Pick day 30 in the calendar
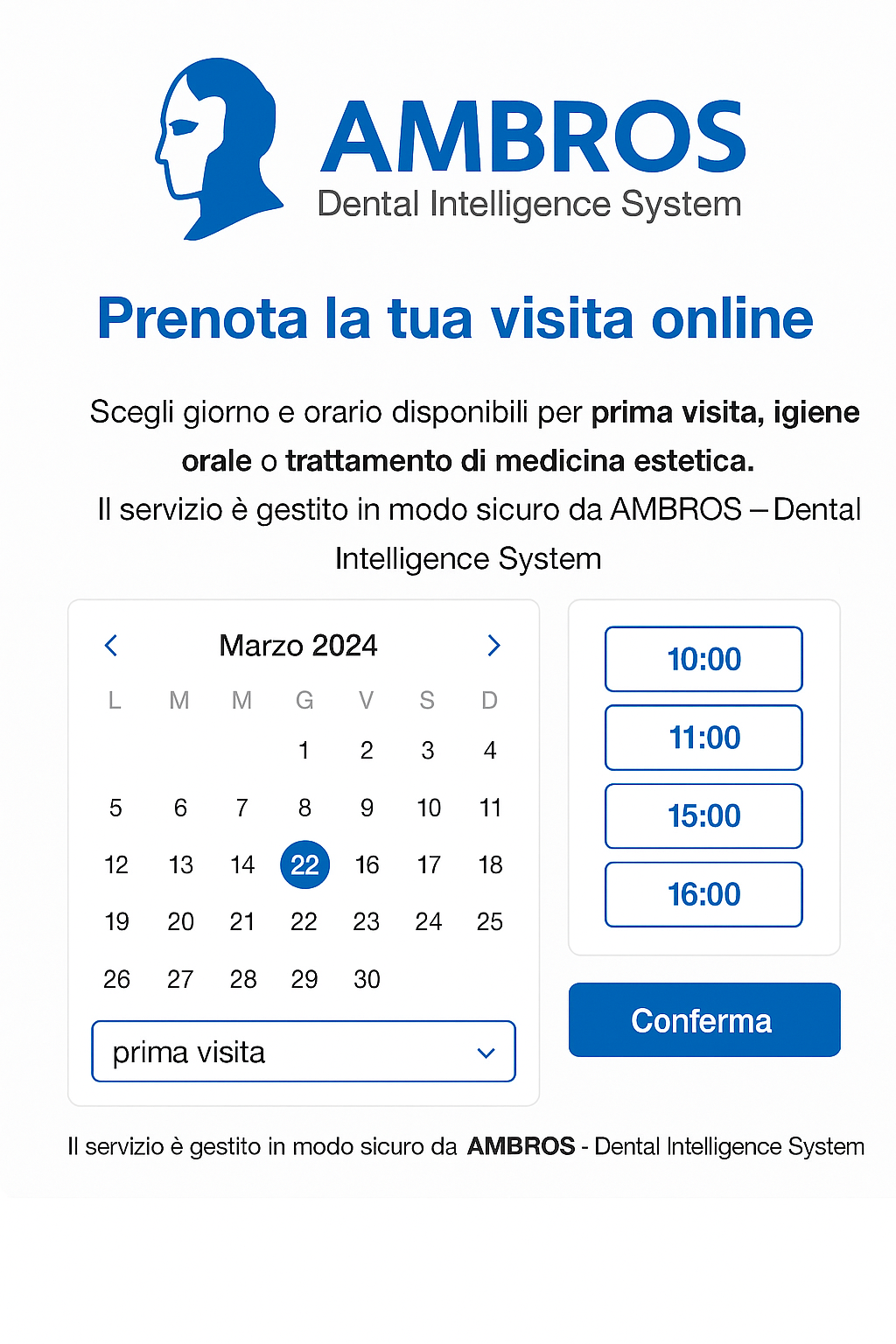 click(367, 979)
